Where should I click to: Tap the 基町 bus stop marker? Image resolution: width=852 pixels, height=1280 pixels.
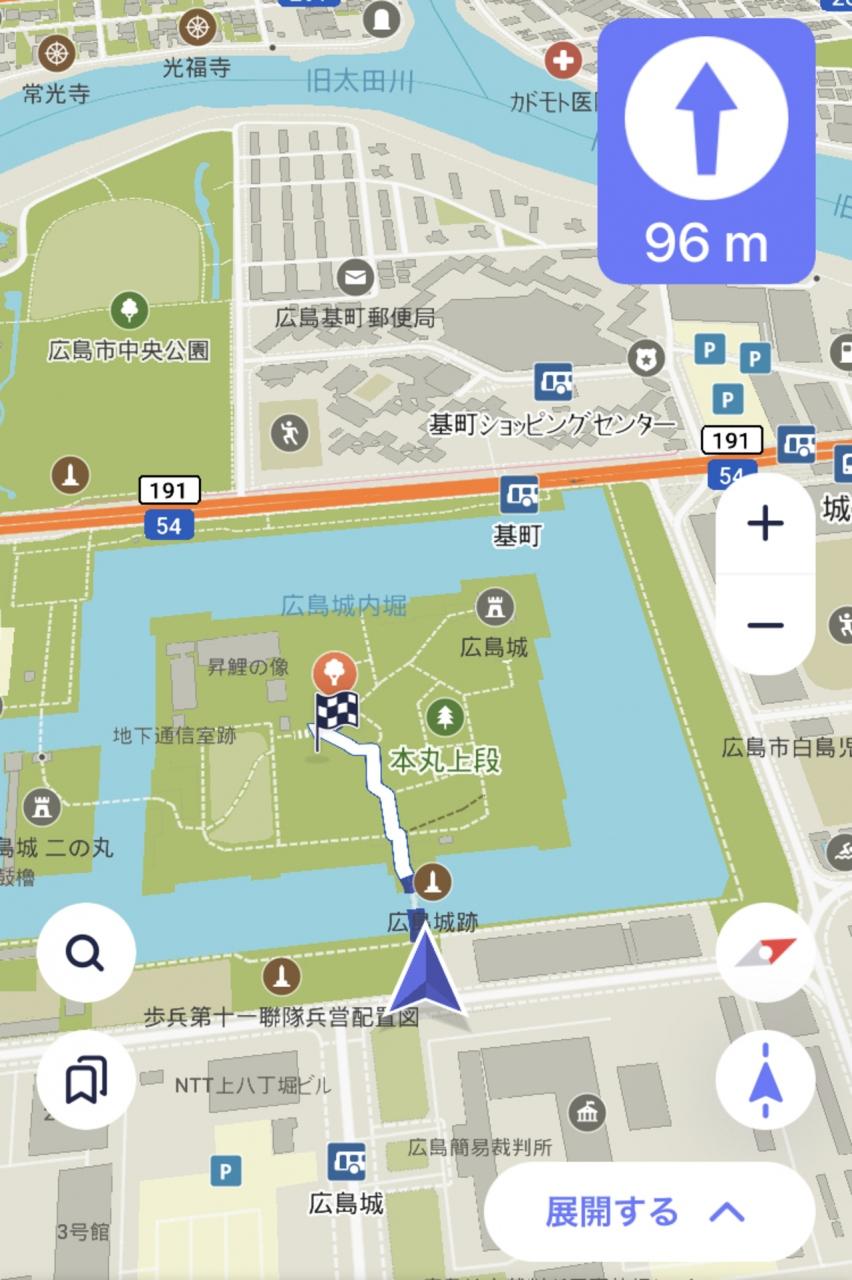[x=519, y=493]
